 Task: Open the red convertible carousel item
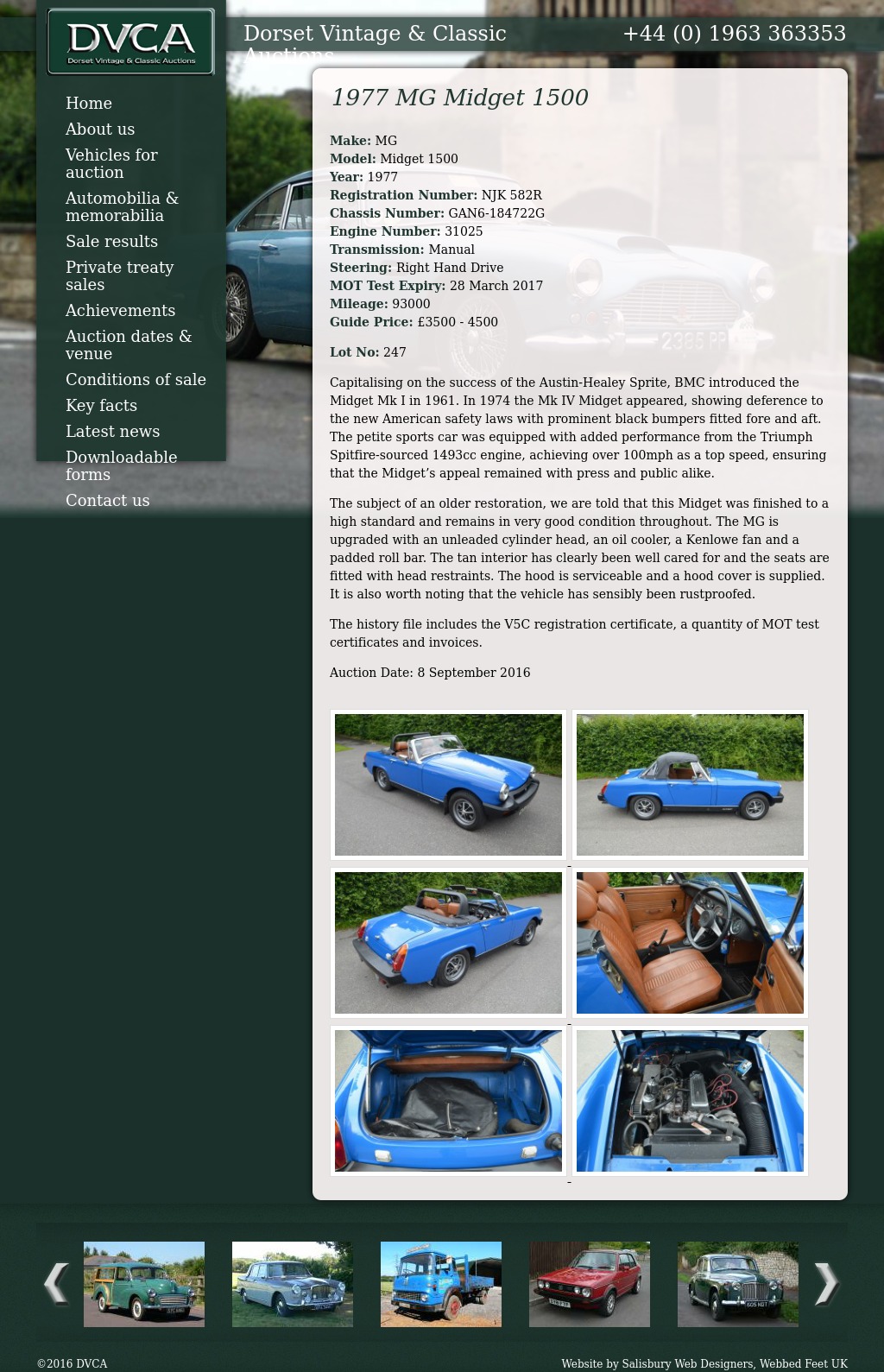590,1284
